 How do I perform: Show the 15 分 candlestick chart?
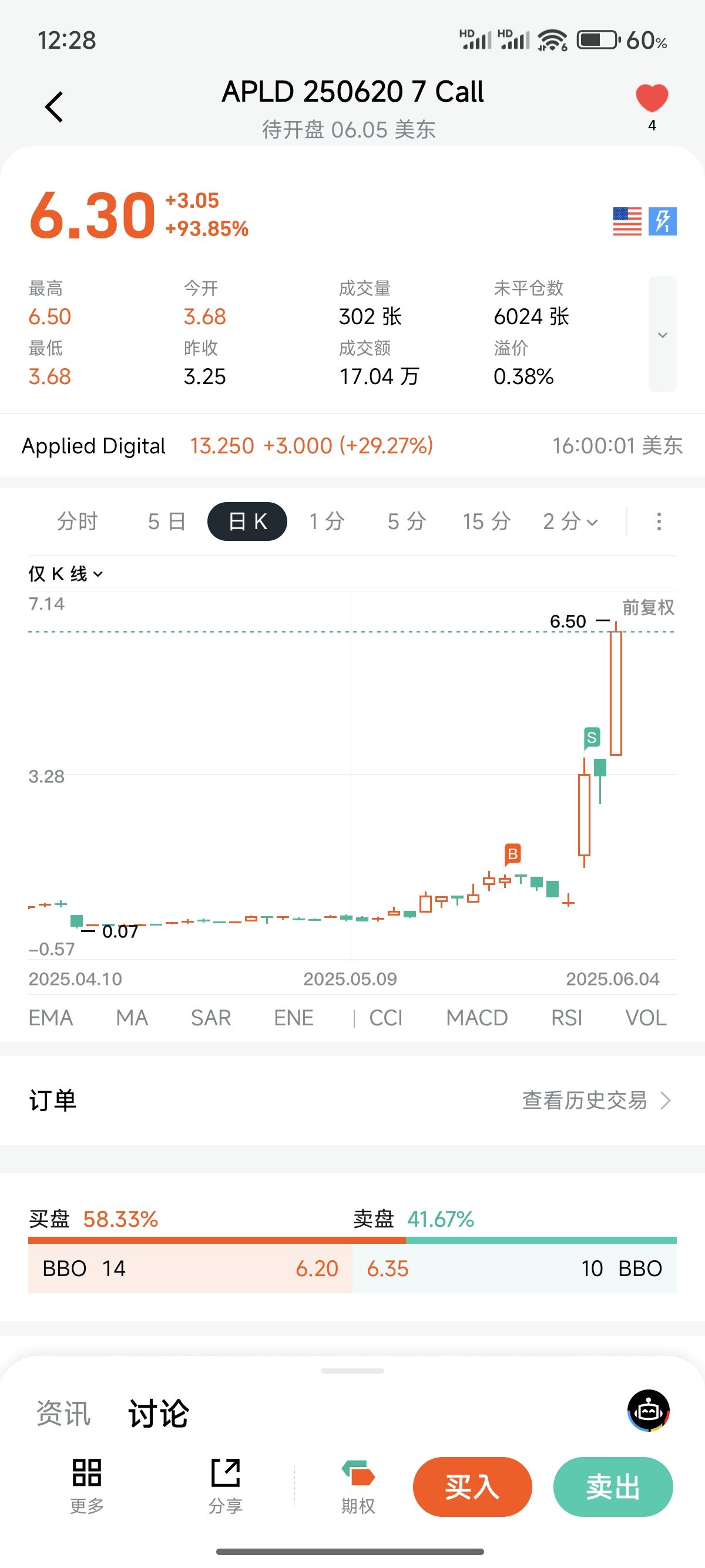click(x=486, y=521)
